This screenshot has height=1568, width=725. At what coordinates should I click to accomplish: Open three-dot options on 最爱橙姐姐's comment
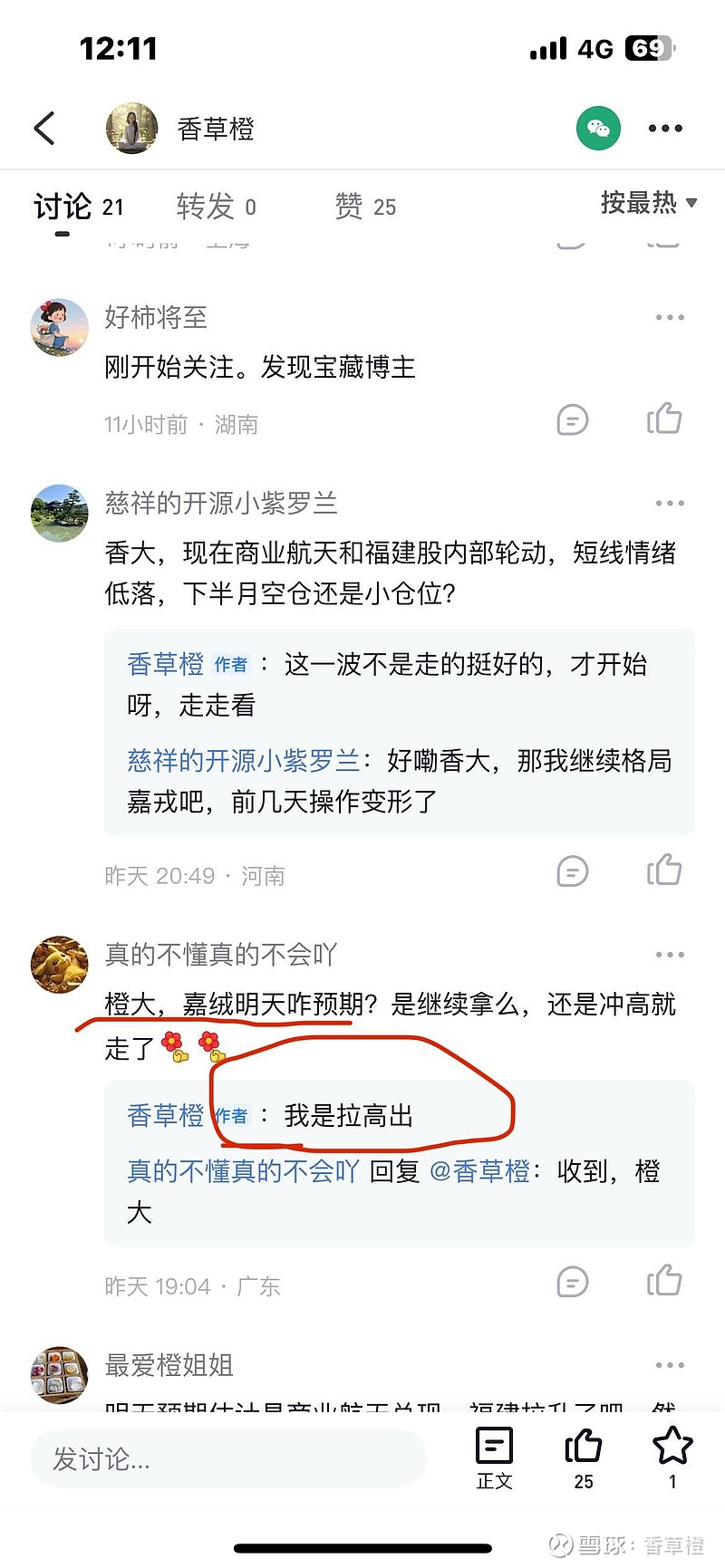670,1364
